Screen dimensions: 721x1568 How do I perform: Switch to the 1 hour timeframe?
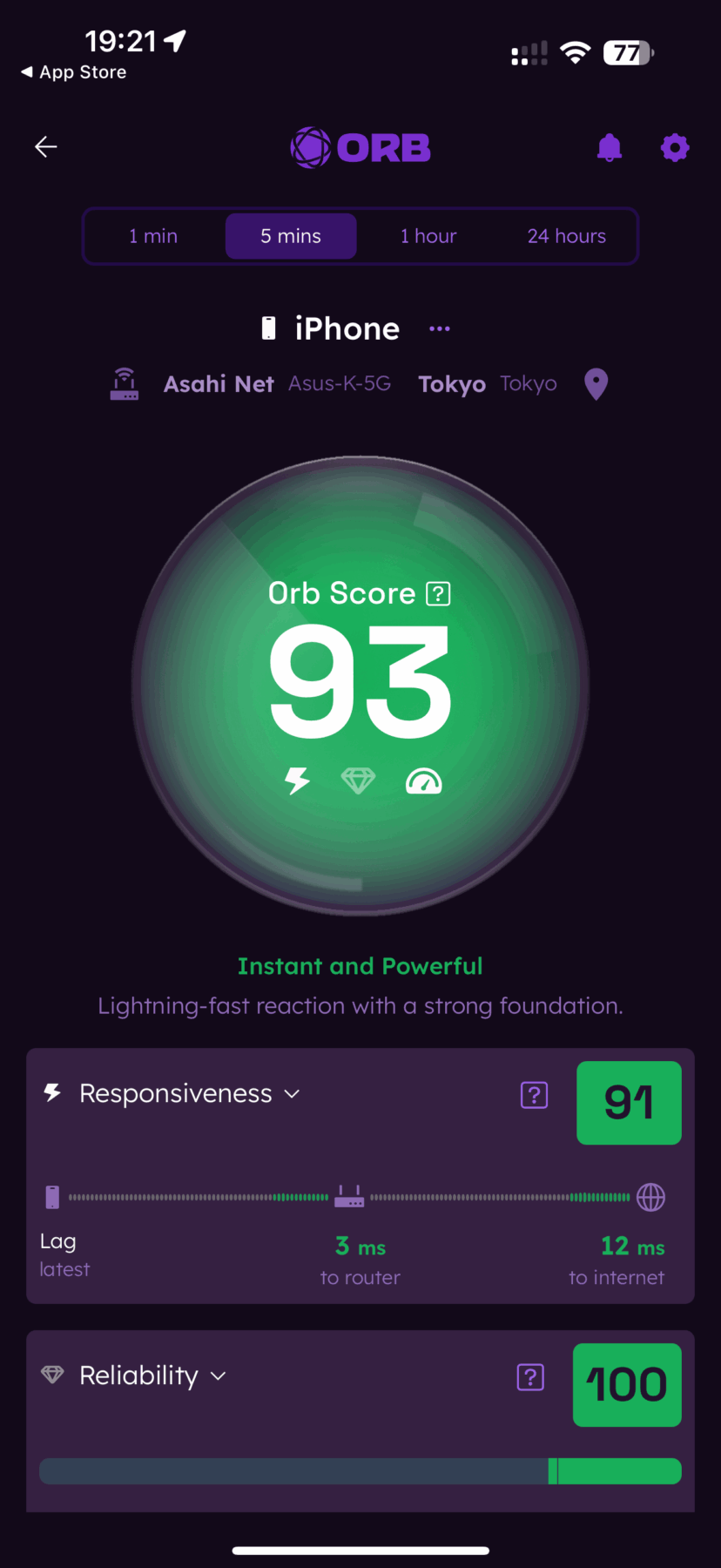pyautogui.click(x=428, y=236)
